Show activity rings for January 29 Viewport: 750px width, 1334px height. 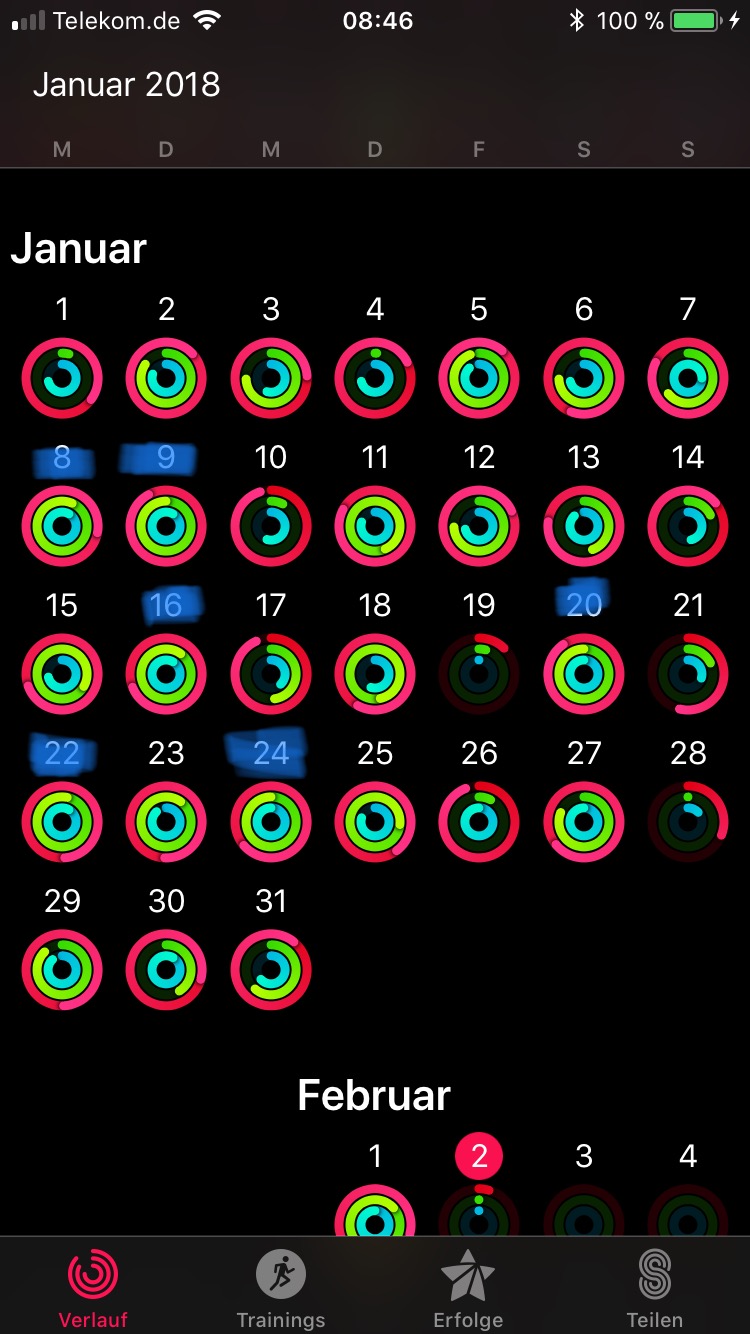[62, 970]
